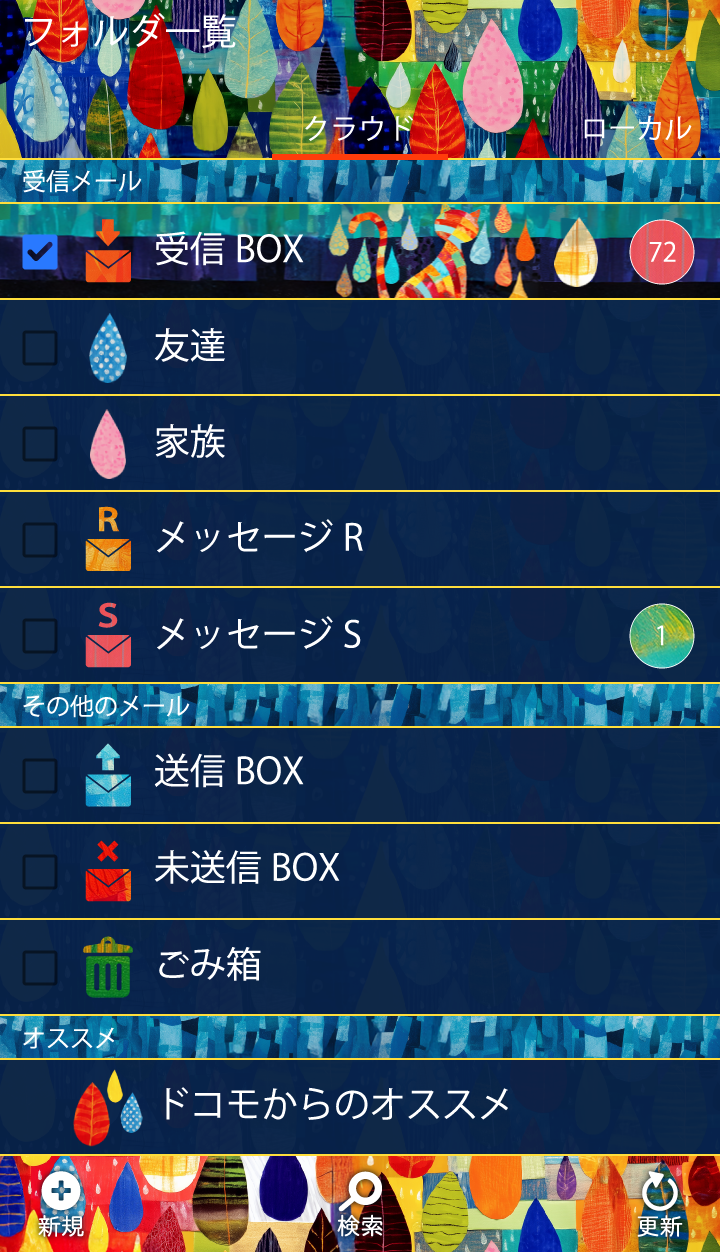This screenshot has width=720, height=1252.
Task: Refresh the folder list with 更新
Action: tap(659, 1204)
